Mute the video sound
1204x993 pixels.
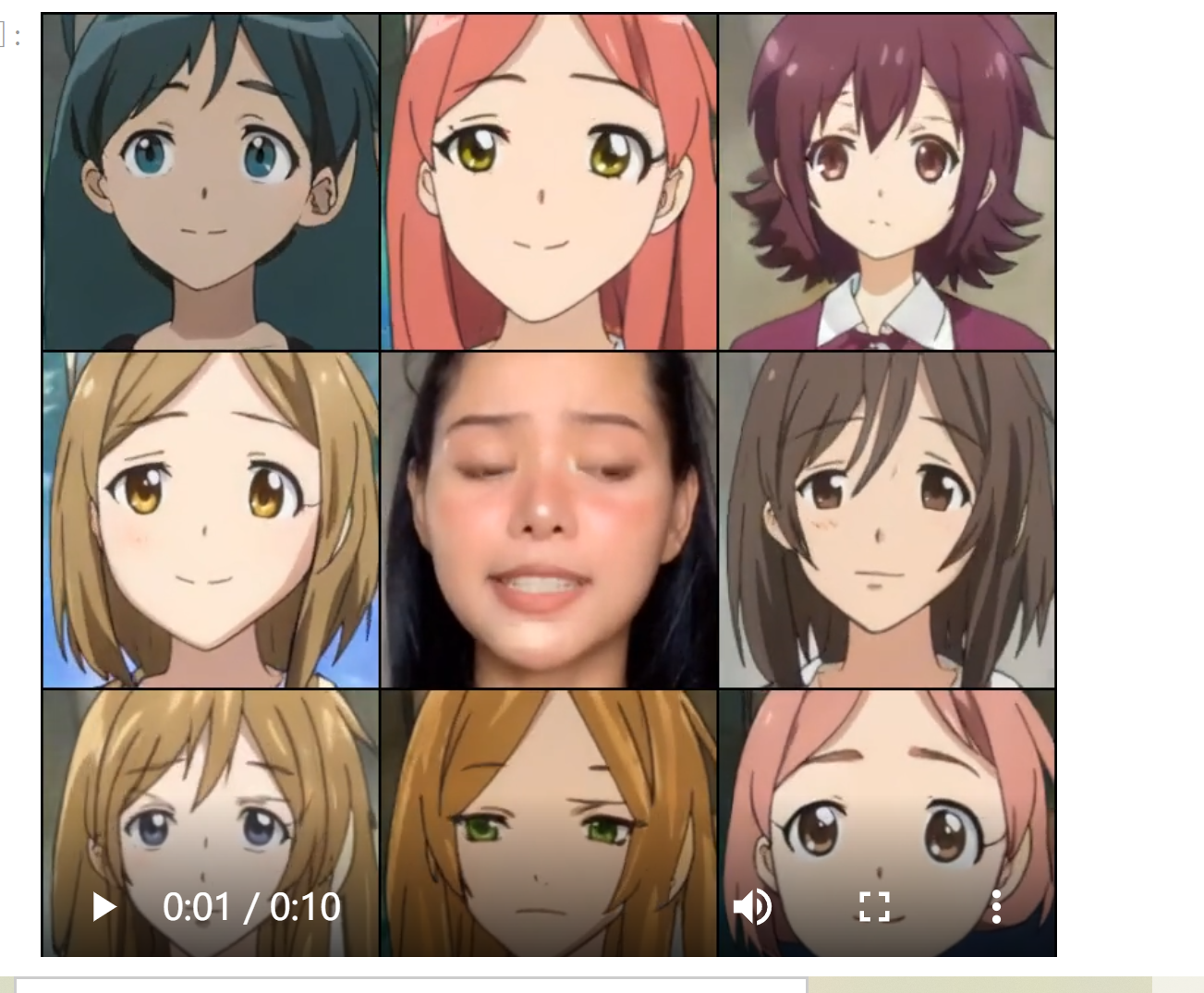[752, 907]
